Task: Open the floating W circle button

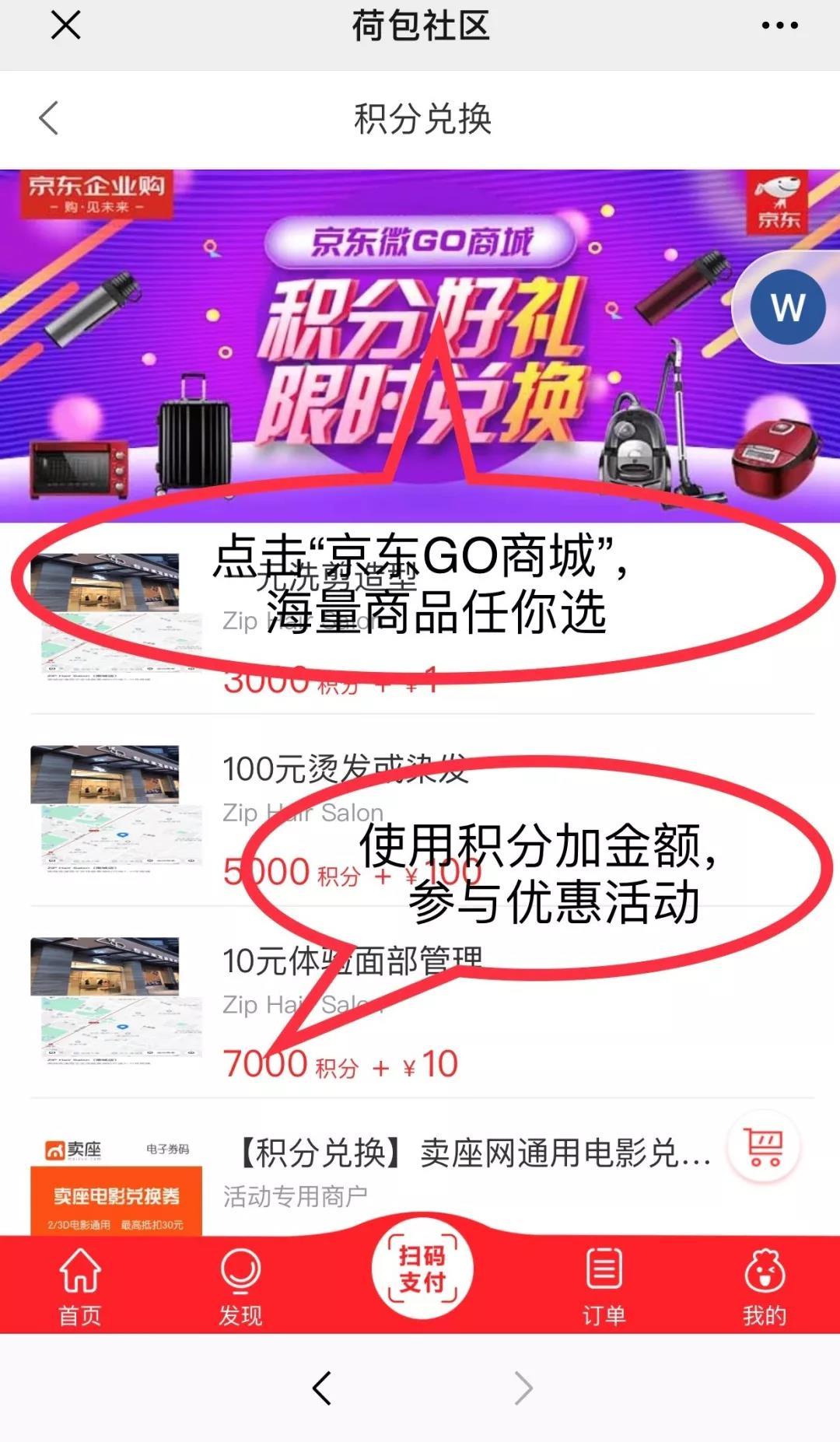Action: click(788, 306)
